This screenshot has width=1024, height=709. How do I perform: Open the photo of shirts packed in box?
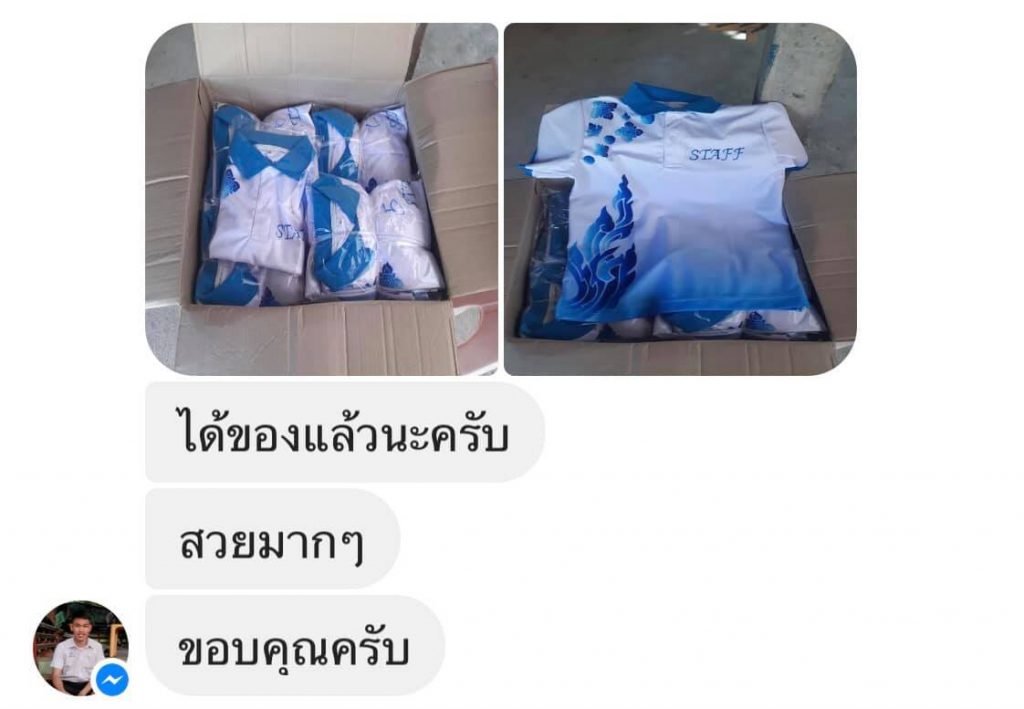click(321, 199)
